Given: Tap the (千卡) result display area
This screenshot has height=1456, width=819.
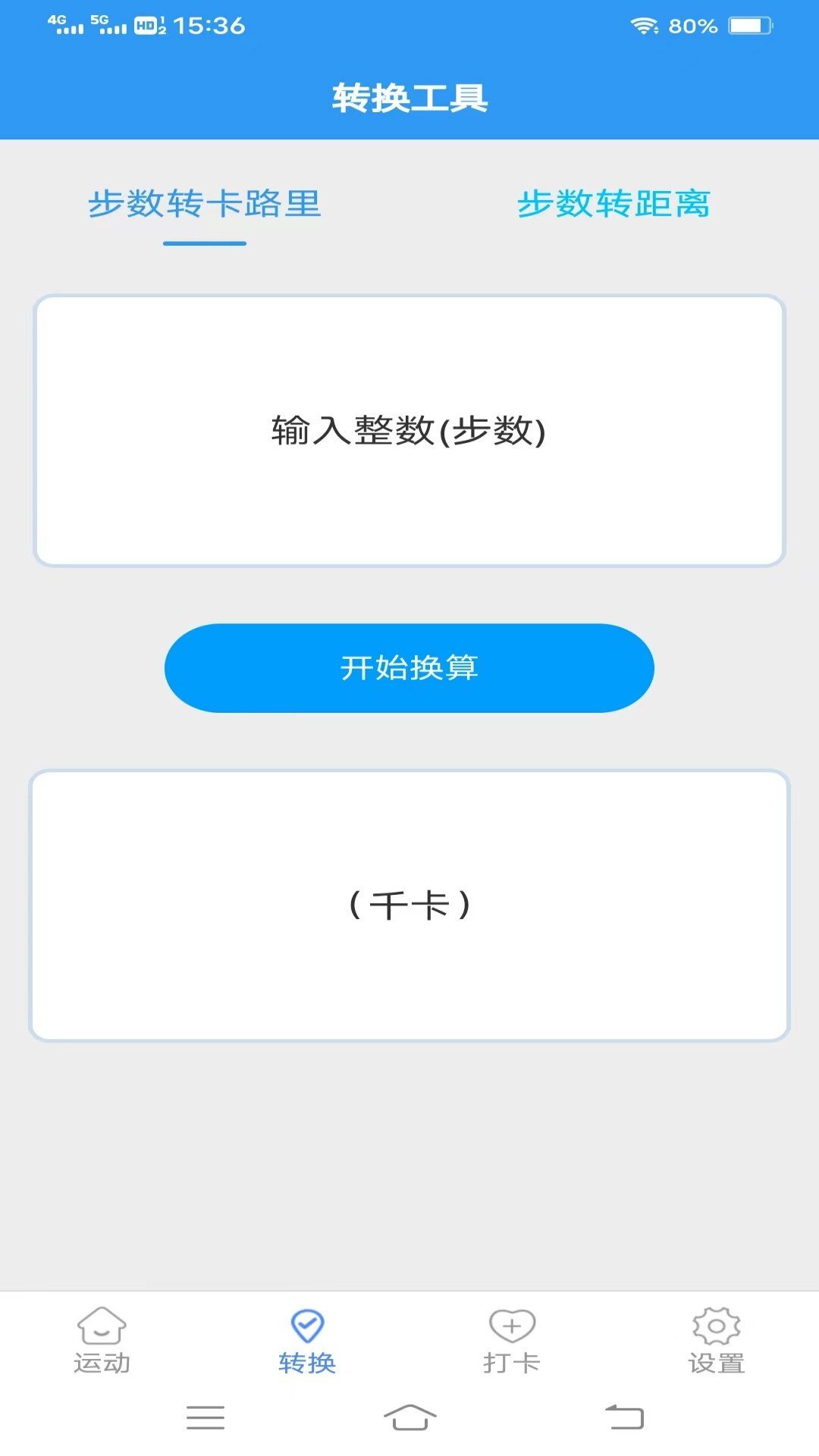Looking at the screenshot, I should (x=409, y=902).
